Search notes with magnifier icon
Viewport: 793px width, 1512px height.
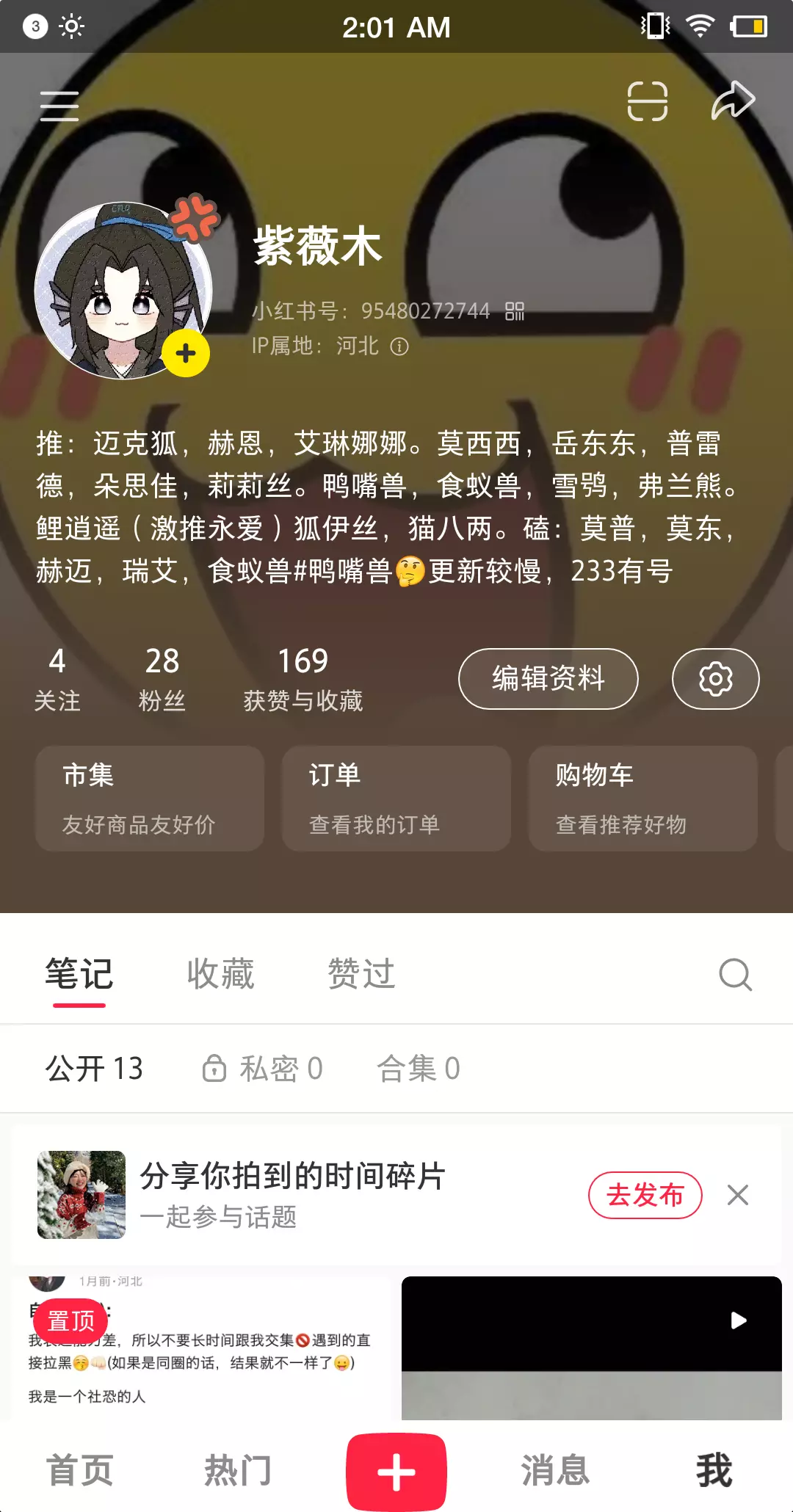(735, 975)
